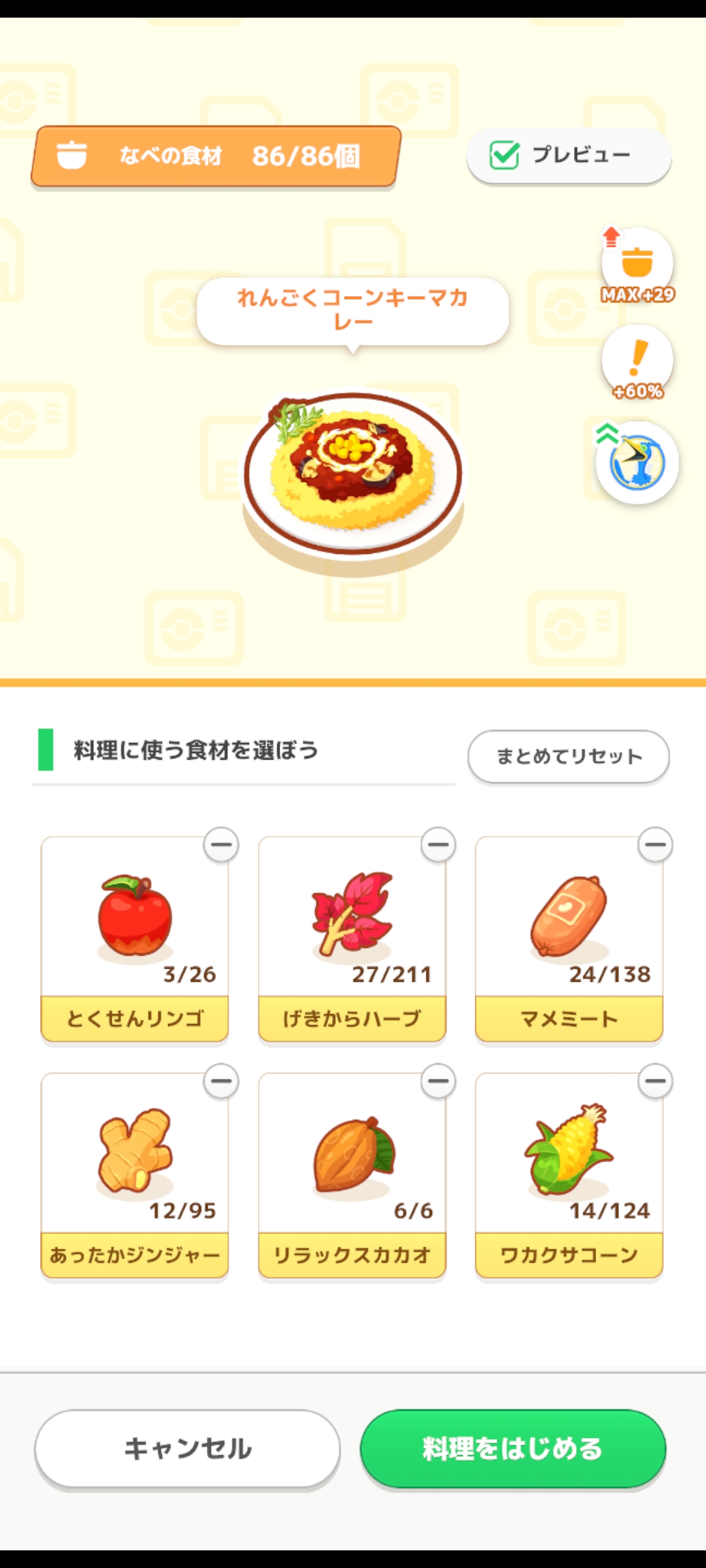706x1568 pixels.
Task: Decrease リラックスカカオ with its minus button
Action: pyautogui.click(x=438, y=1081)
